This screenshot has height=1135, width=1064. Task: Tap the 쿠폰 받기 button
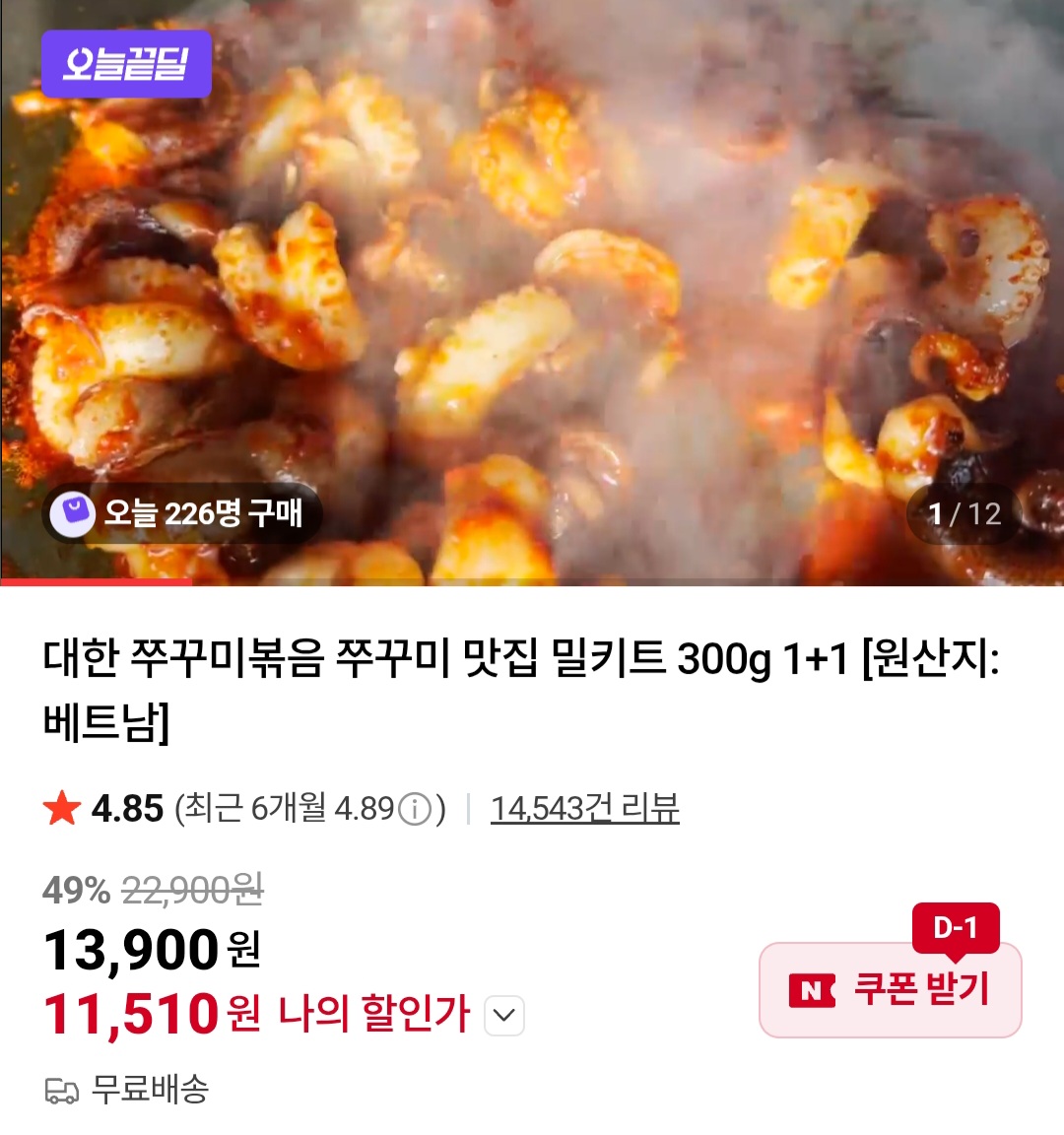tap(890, 989)
